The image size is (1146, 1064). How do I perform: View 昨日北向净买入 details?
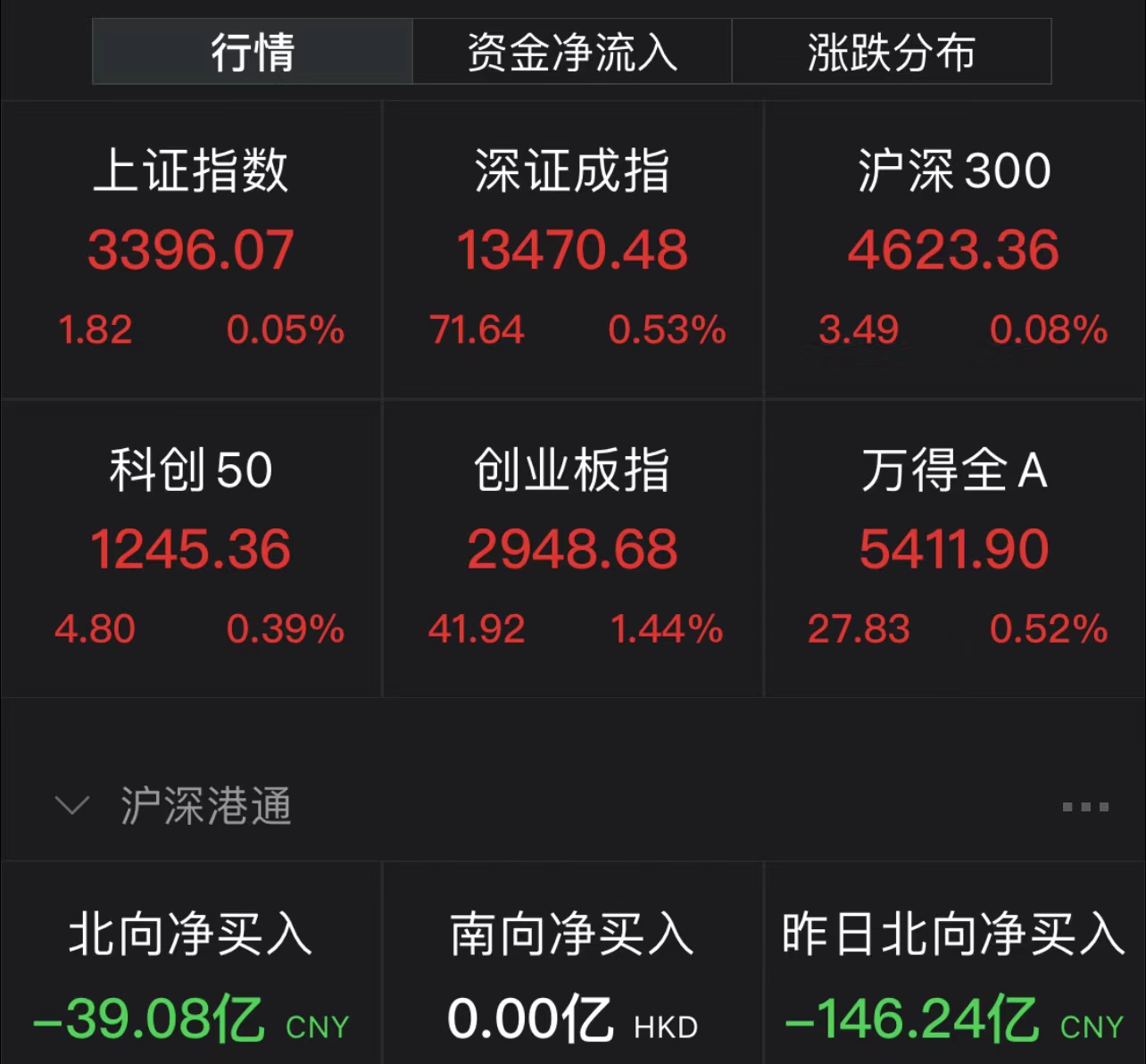tap(954, 973)
